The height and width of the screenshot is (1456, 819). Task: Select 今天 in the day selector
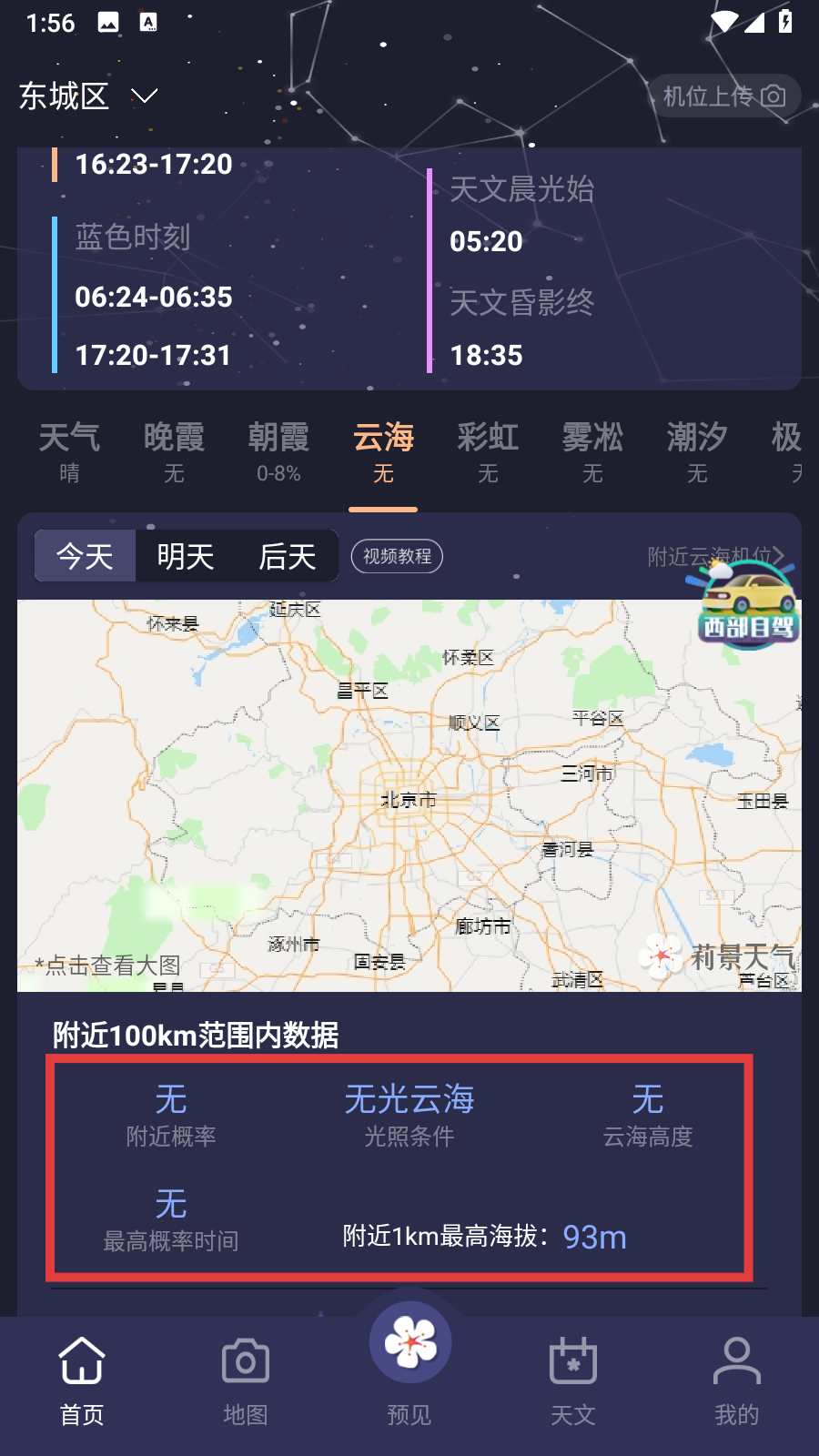[x=86, y=556]
